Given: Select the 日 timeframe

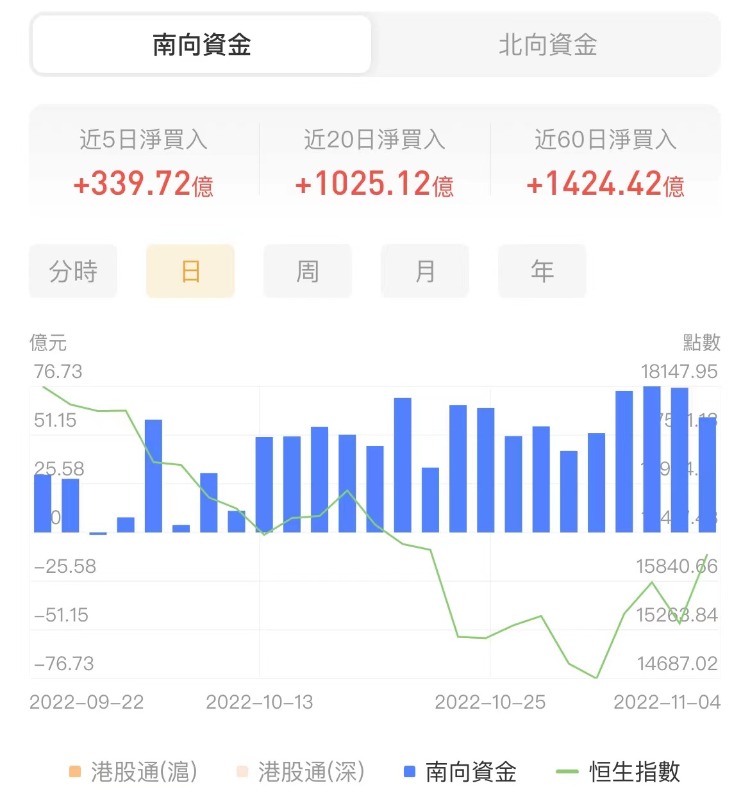Looking at the screenshot, I should [190, 271].
